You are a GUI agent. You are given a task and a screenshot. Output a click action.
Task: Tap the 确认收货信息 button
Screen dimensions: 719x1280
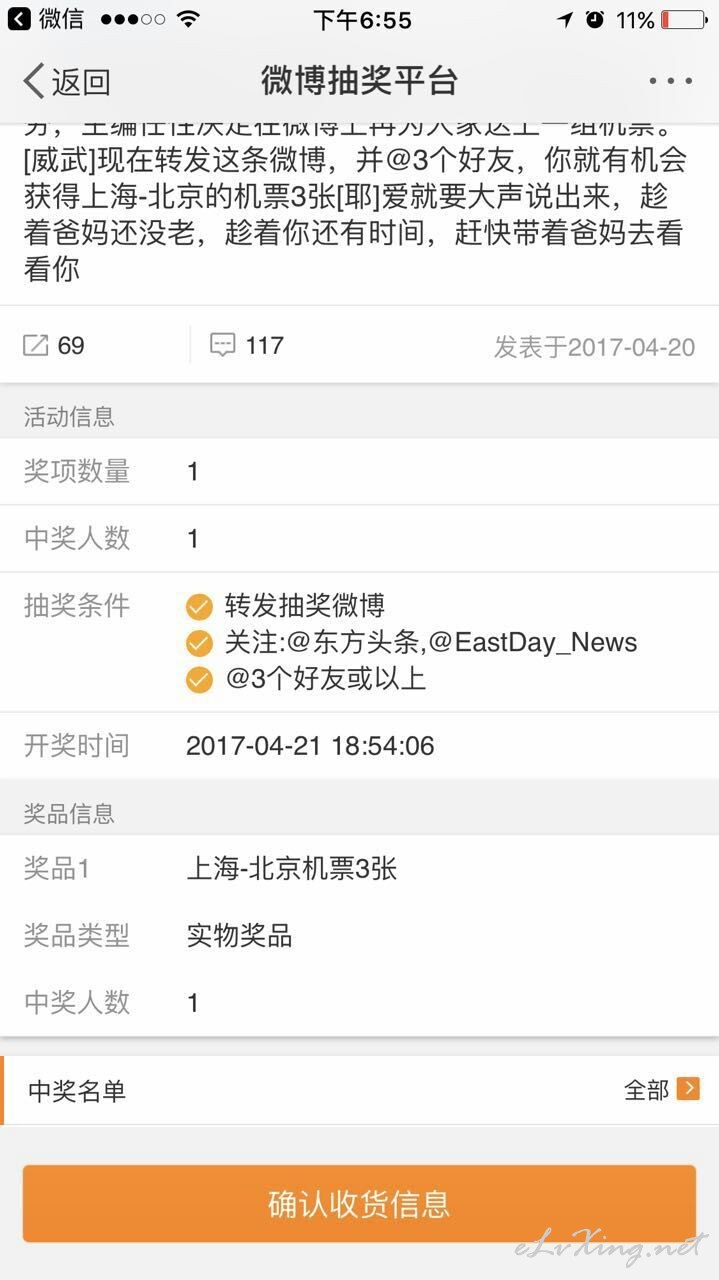coord(359,1203)
